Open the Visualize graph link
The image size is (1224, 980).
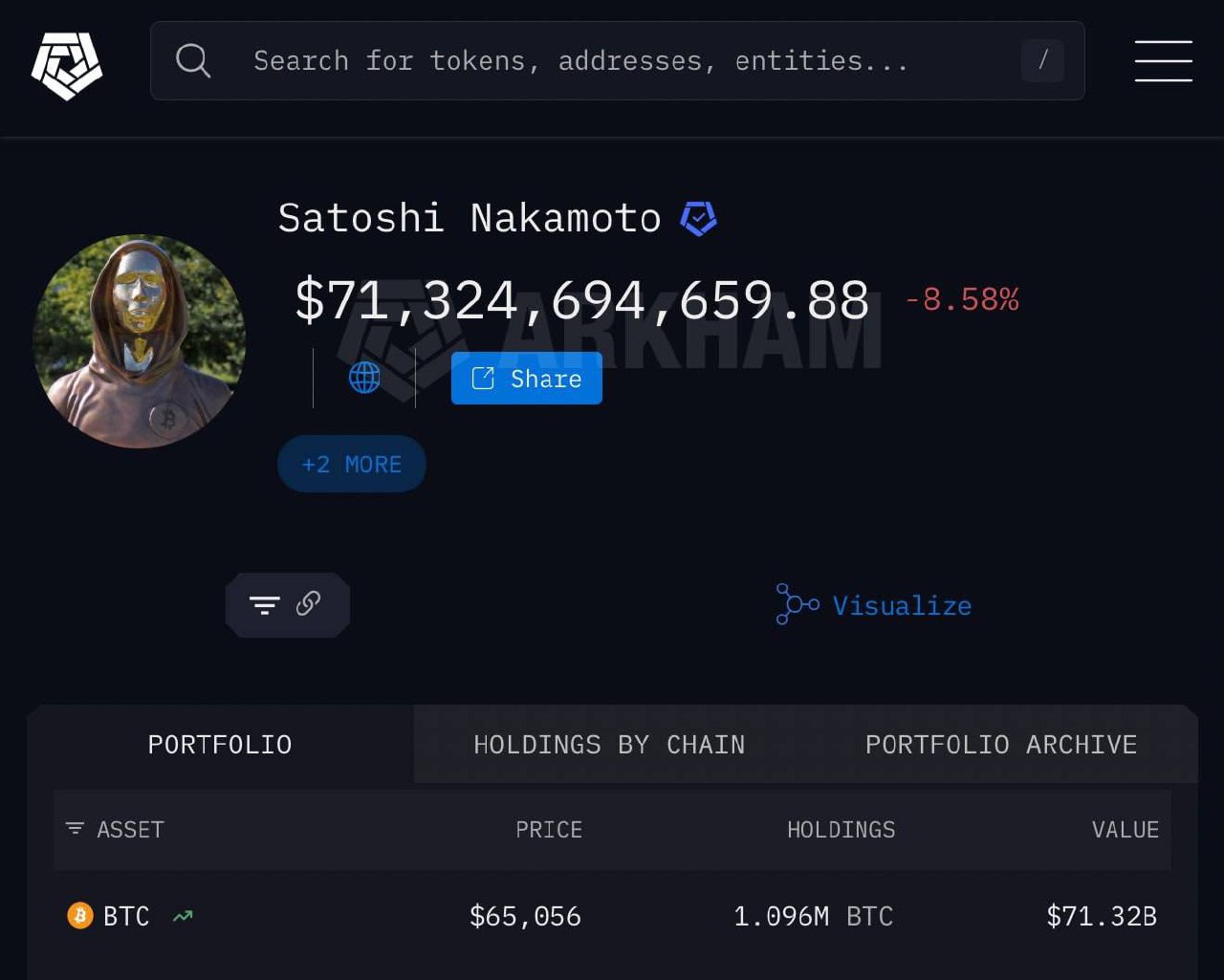pyautogui.click(x=875, y=605)
